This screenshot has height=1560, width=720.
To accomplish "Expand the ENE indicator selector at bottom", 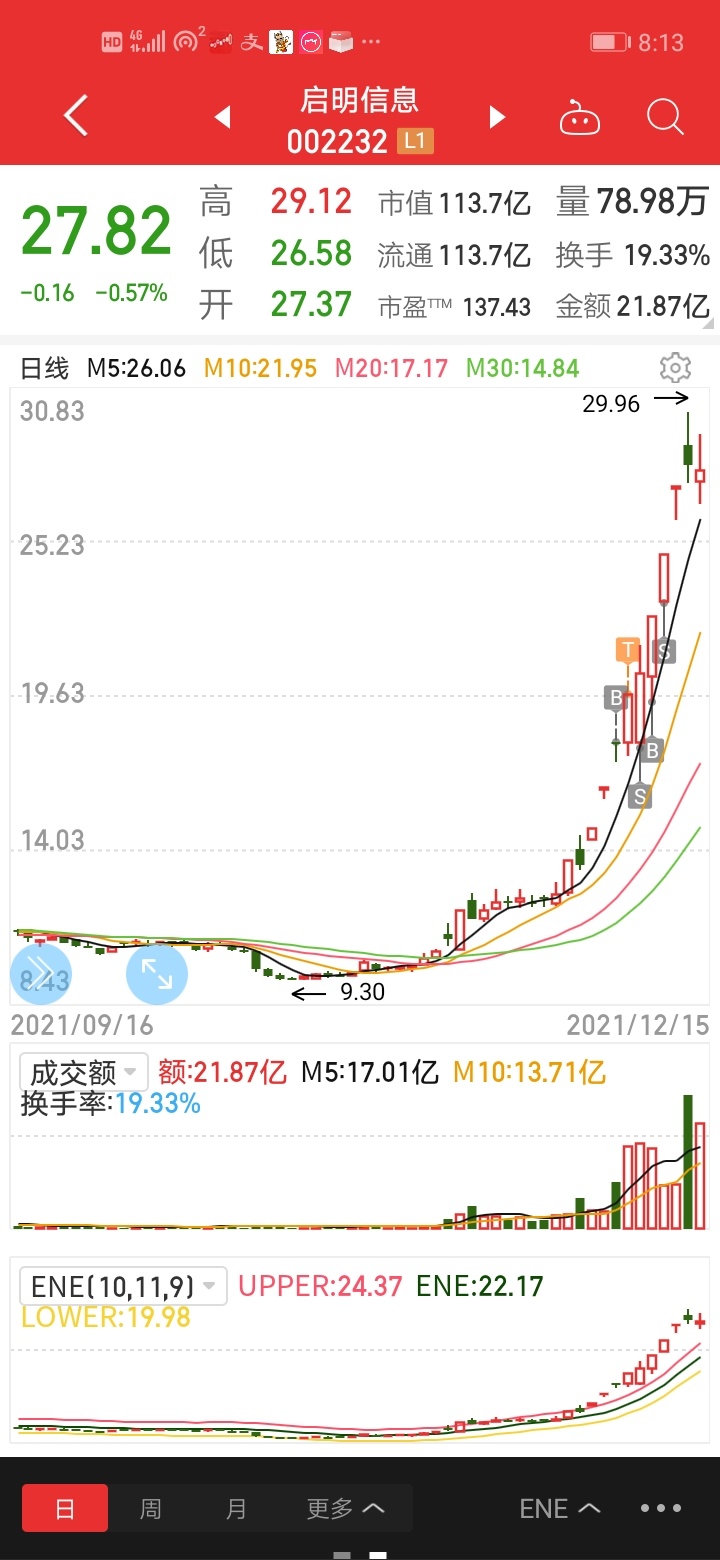I will pos(560,1508).
